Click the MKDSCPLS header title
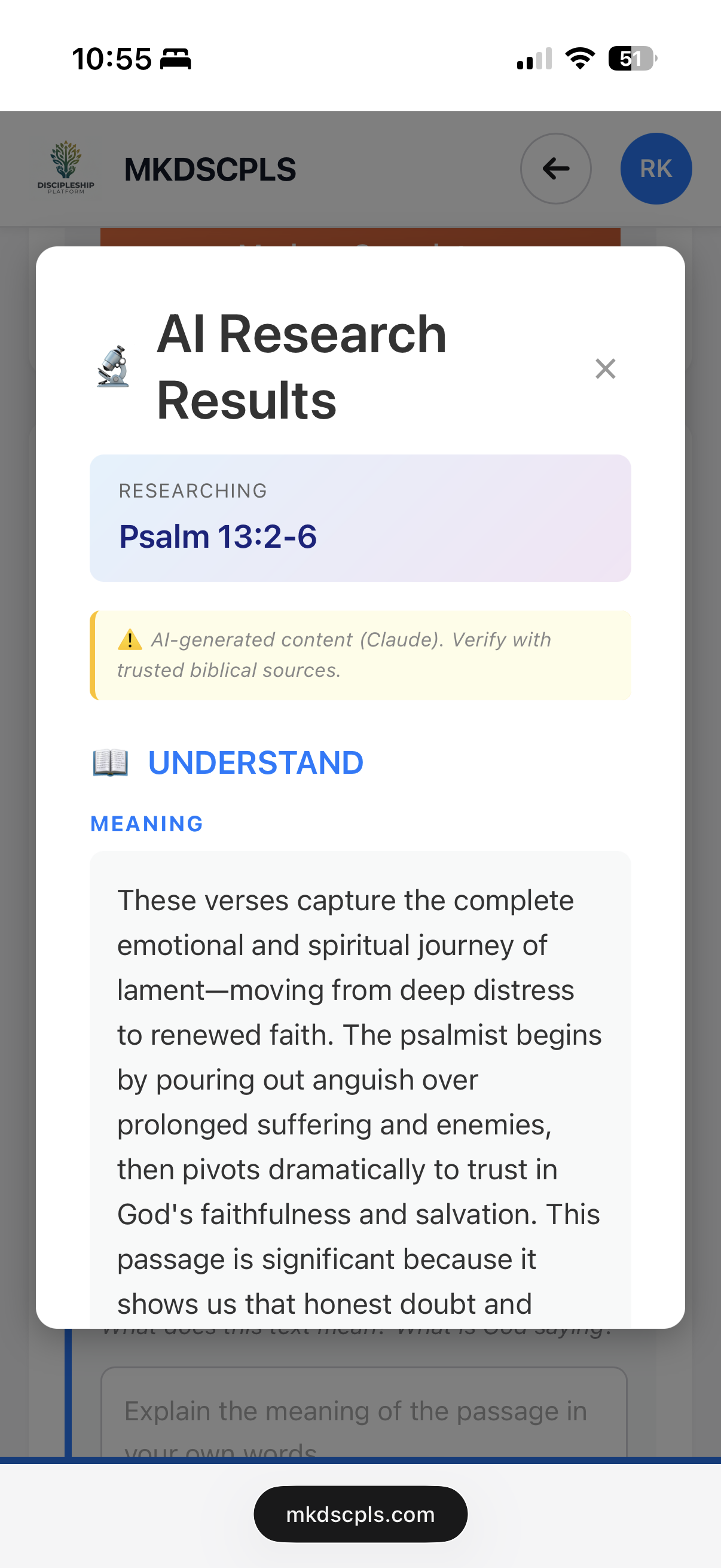This screenshot has height=1568, width=721. [x=210, y=169]
